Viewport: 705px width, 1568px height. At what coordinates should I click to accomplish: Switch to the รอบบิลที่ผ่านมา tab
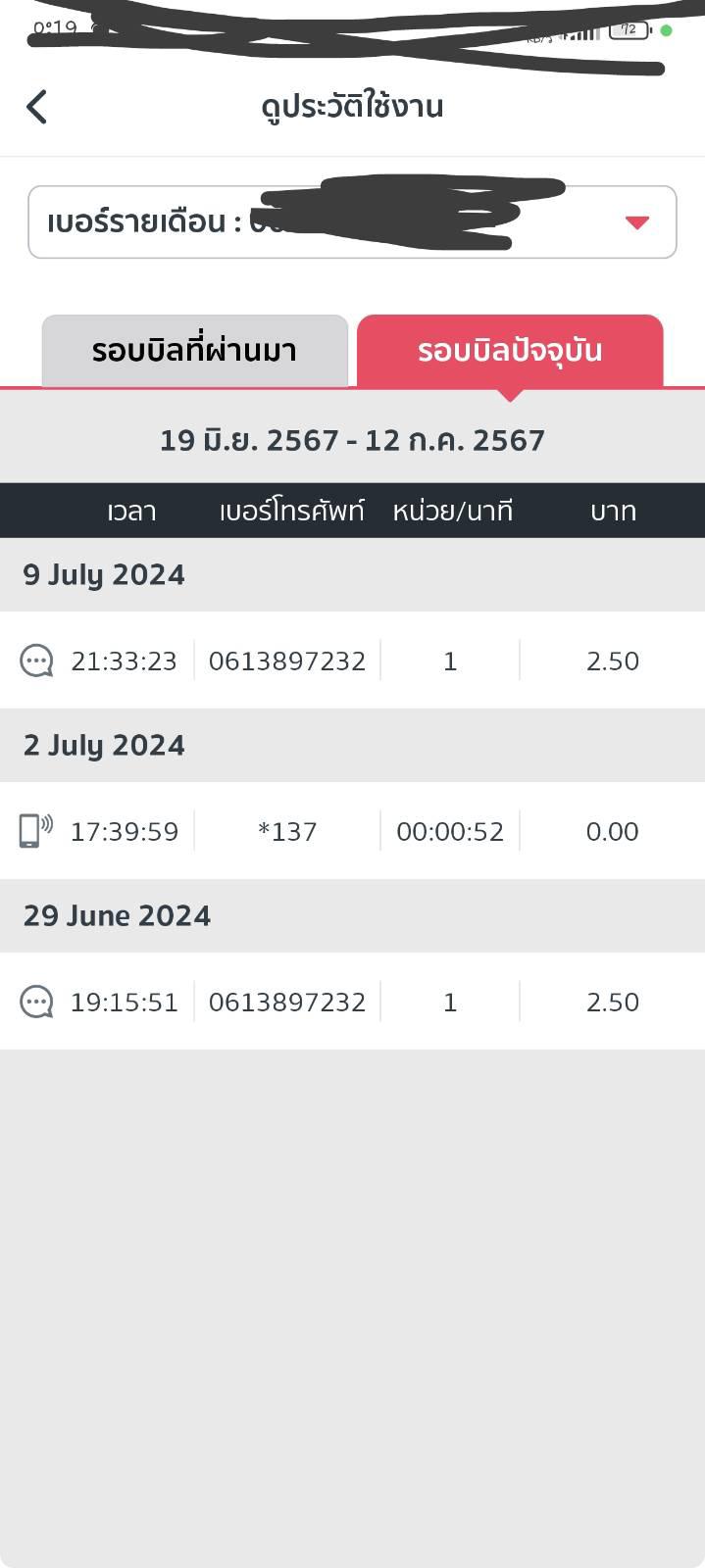[x=194, y=351]
